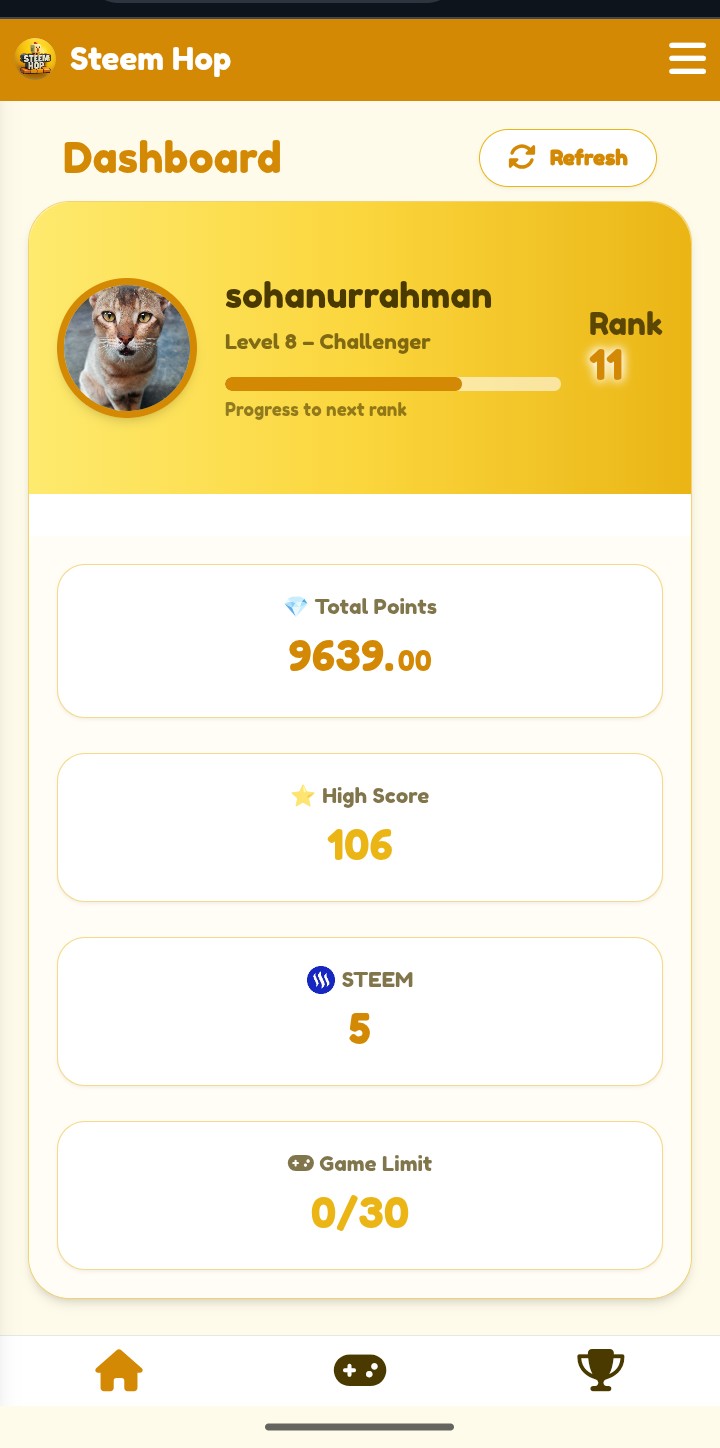Refresh the dashboard
Viewport: 720px width, 1448px height.
(568, 158)
